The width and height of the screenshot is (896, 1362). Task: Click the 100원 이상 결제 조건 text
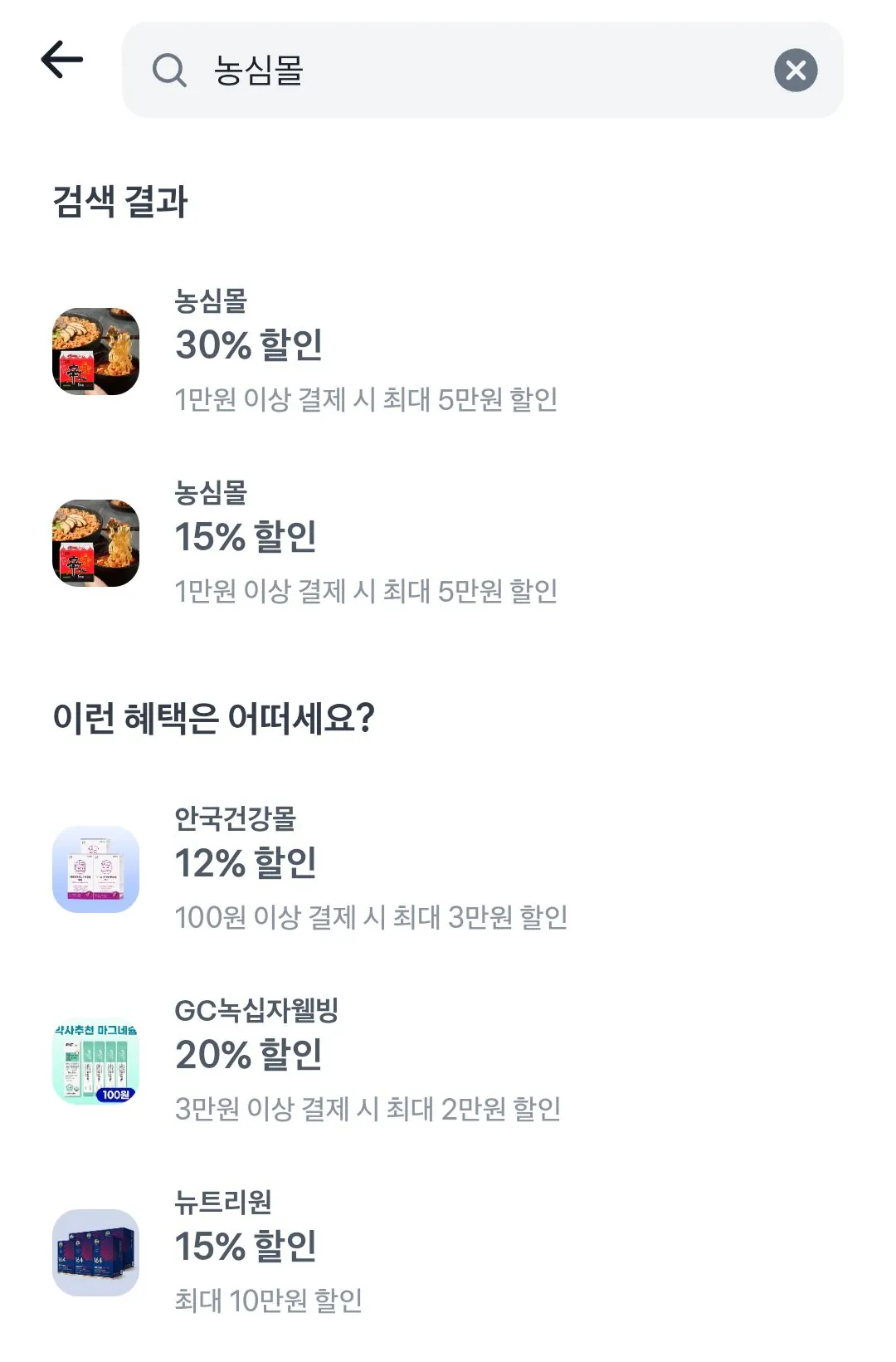tap(373, 917)
